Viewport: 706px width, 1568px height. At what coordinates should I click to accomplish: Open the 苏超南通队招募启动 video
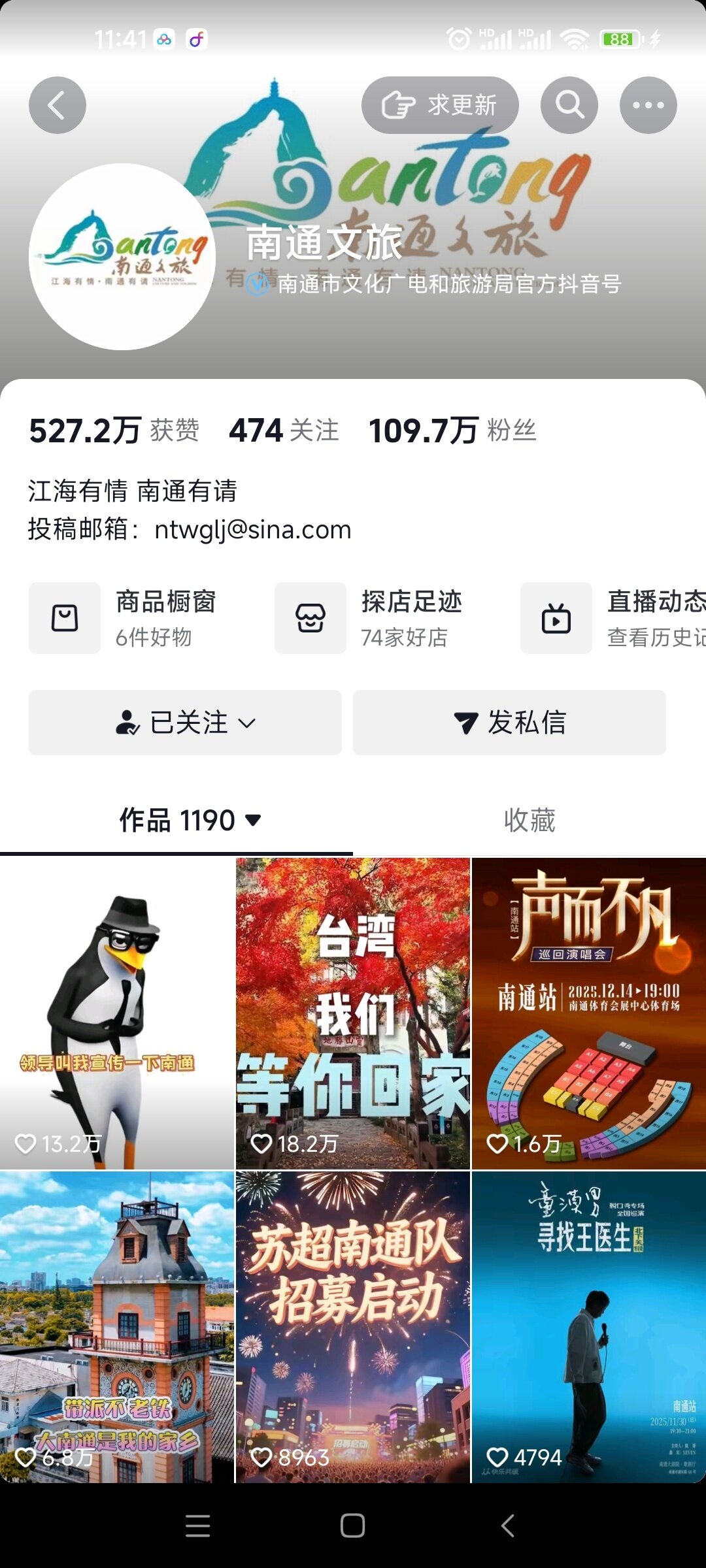coord(353,1326)
